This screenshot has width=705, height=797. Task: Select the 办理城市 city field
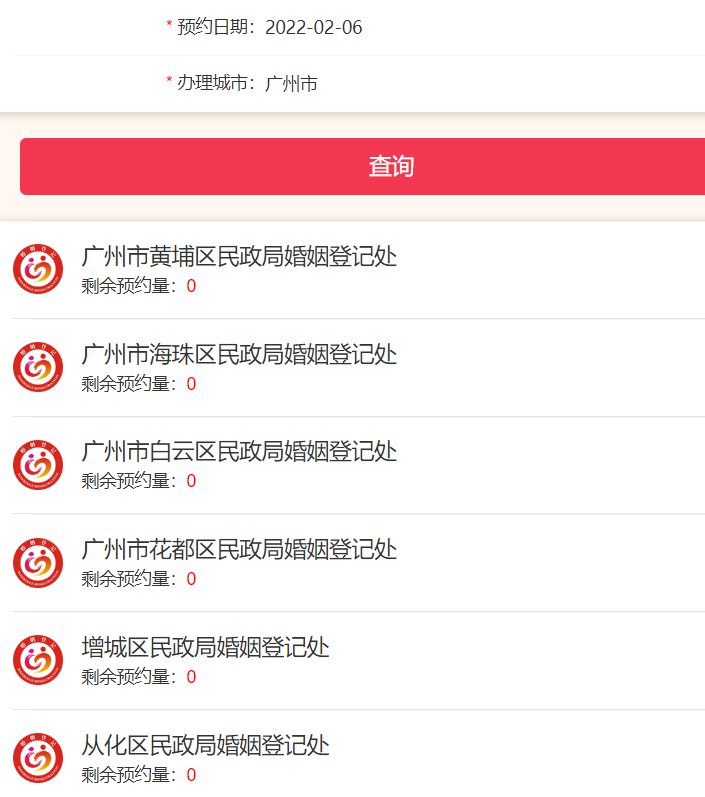[291, 84]
